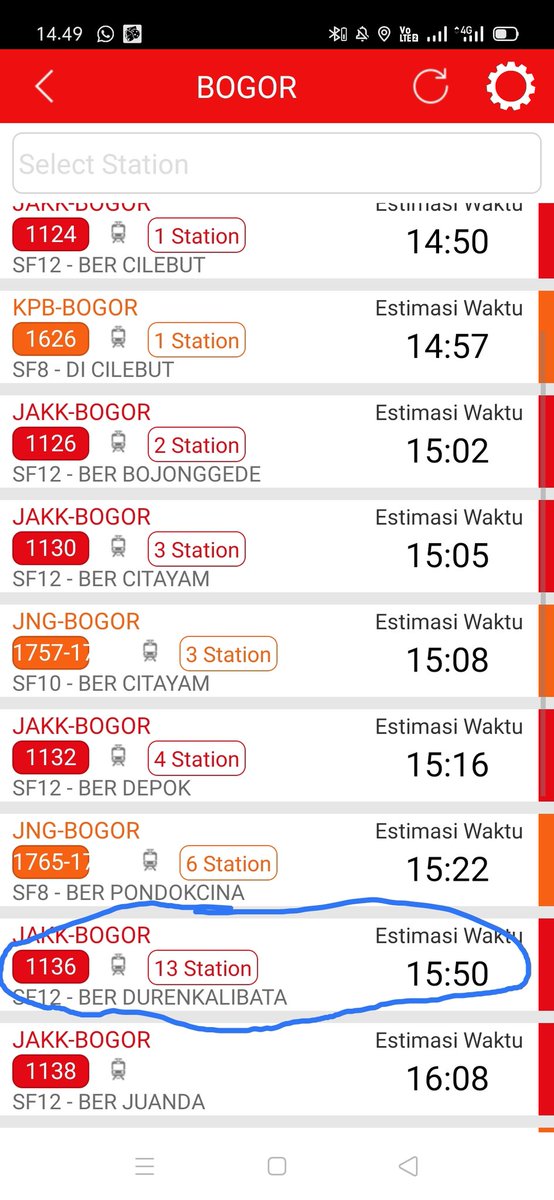Screen dimensions: 554x1200
Task: Go to the system home screen
Action: pyautogui.click(x=277, y=1166)
